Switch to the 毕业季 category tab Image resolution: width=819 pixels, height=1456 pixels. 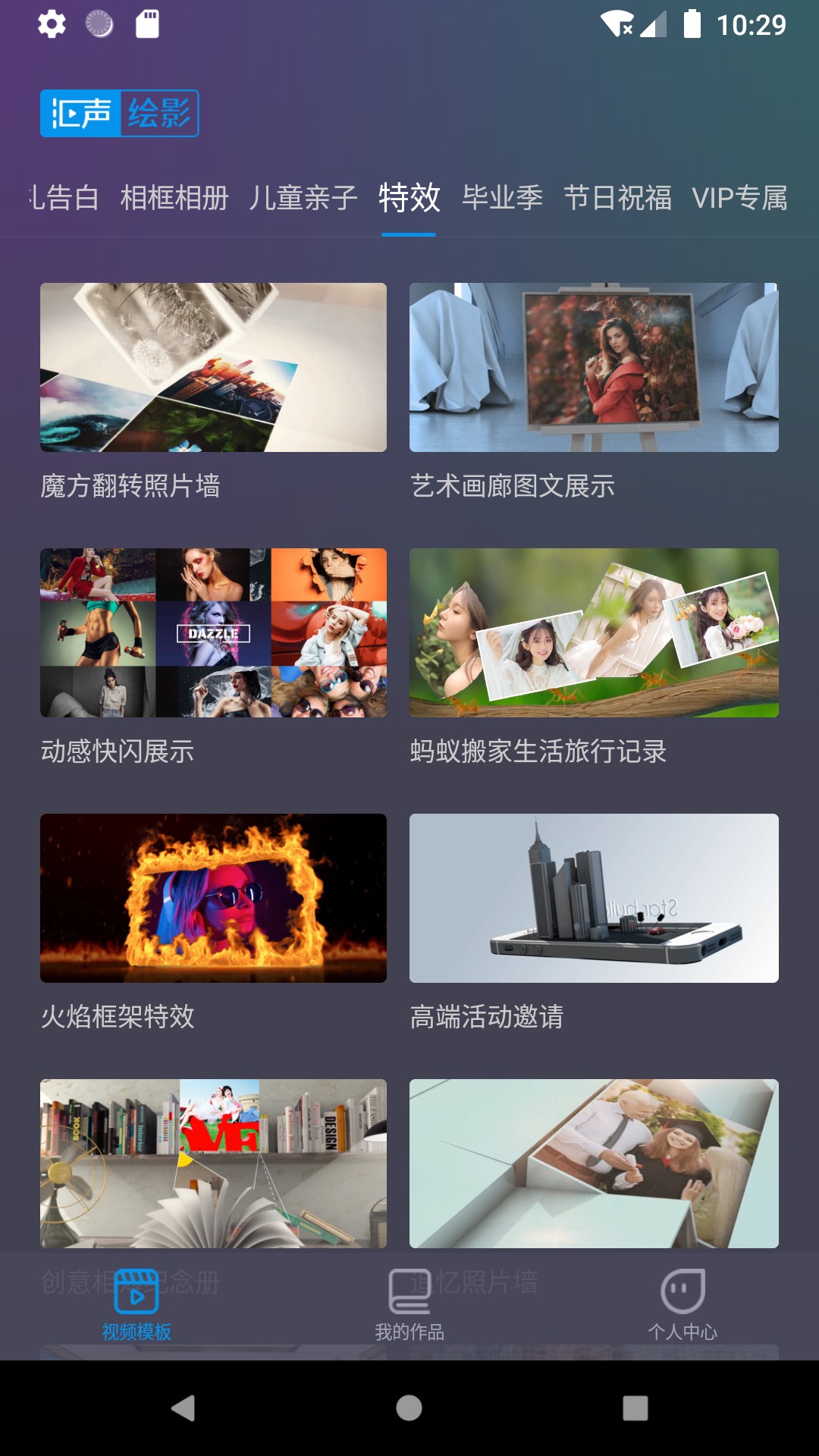(x=502, y=199)
